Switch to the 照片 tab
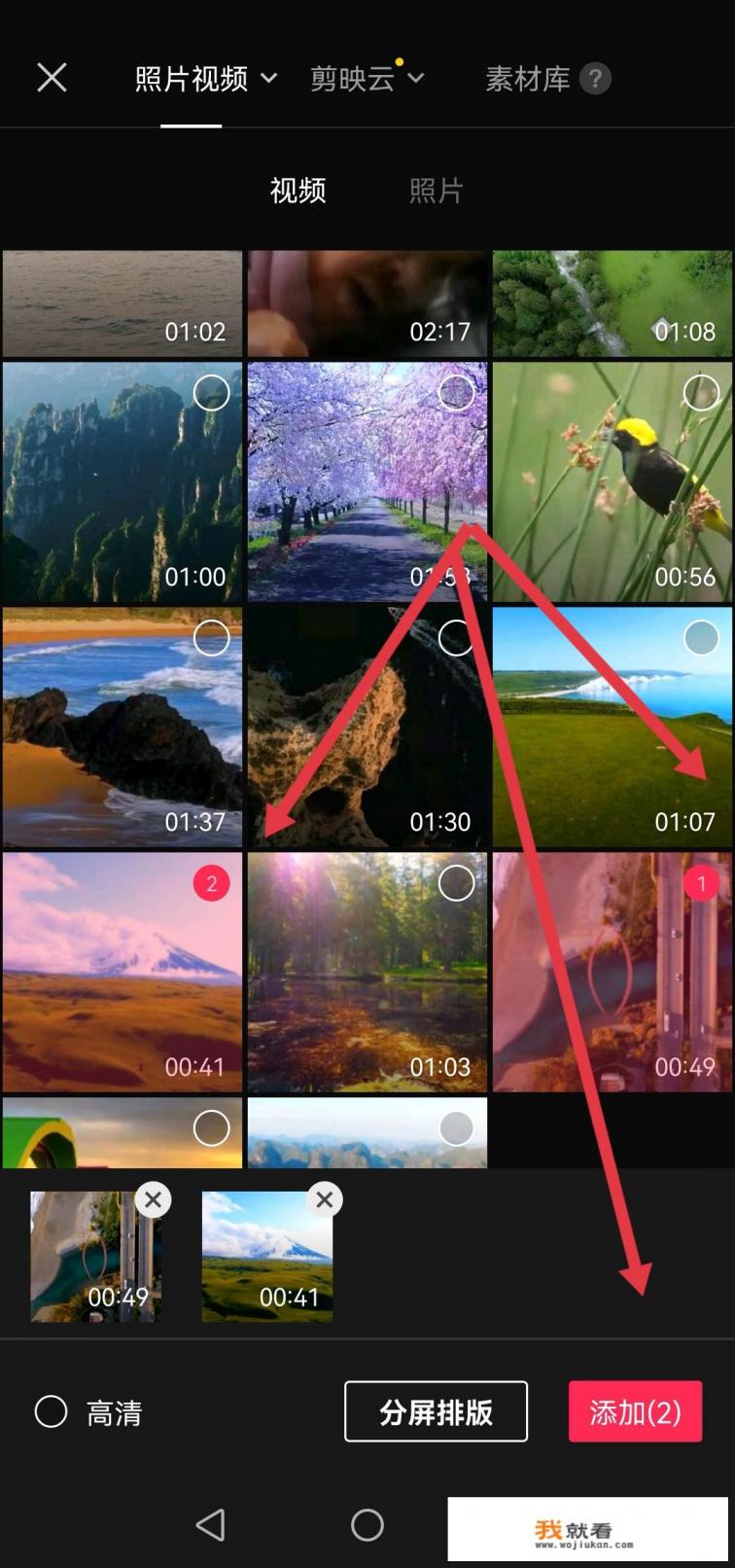Viewport: 735px width, 1568px height. tap(437, 191)
